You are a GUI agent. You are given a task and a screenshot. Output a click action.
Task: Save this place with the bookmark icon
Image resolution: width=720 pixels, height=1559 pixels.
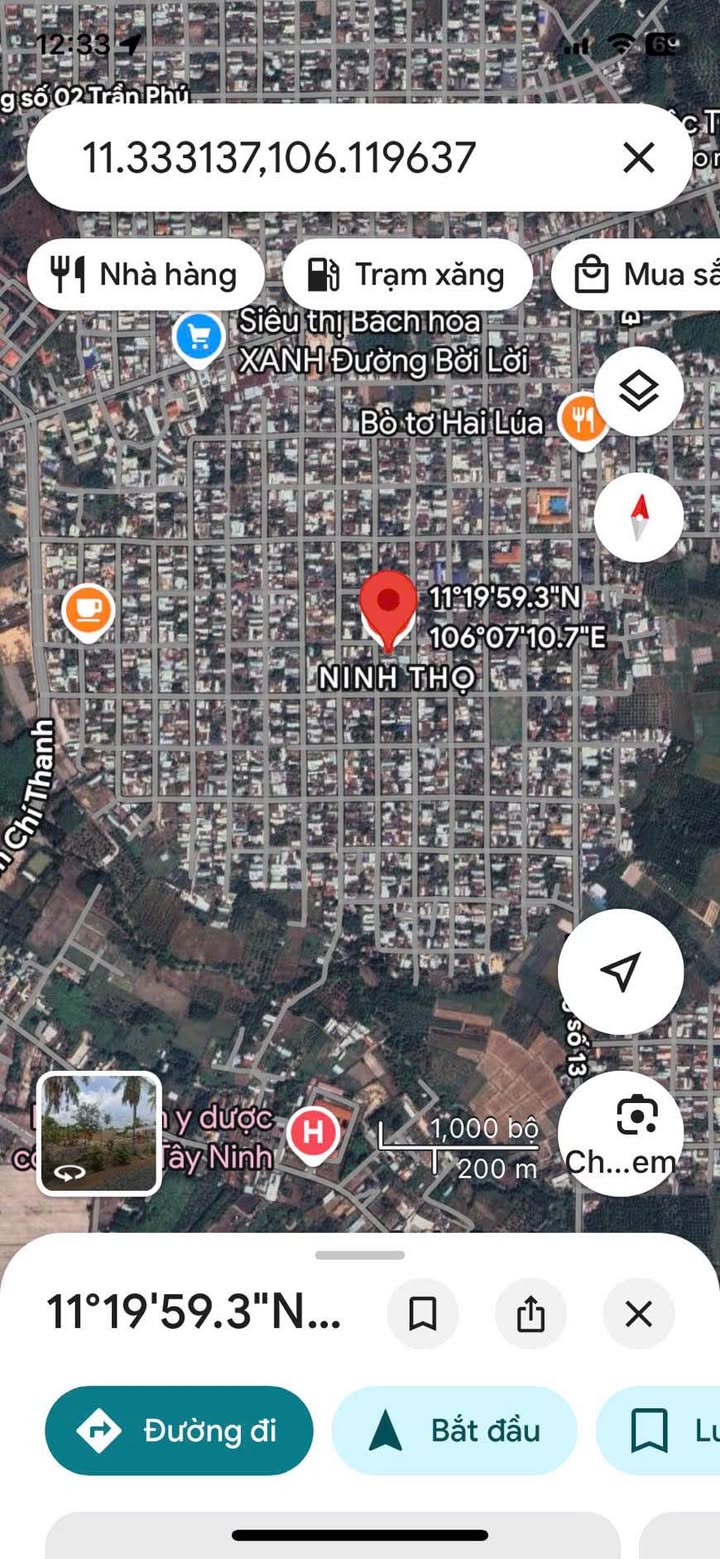[423, 1314]
